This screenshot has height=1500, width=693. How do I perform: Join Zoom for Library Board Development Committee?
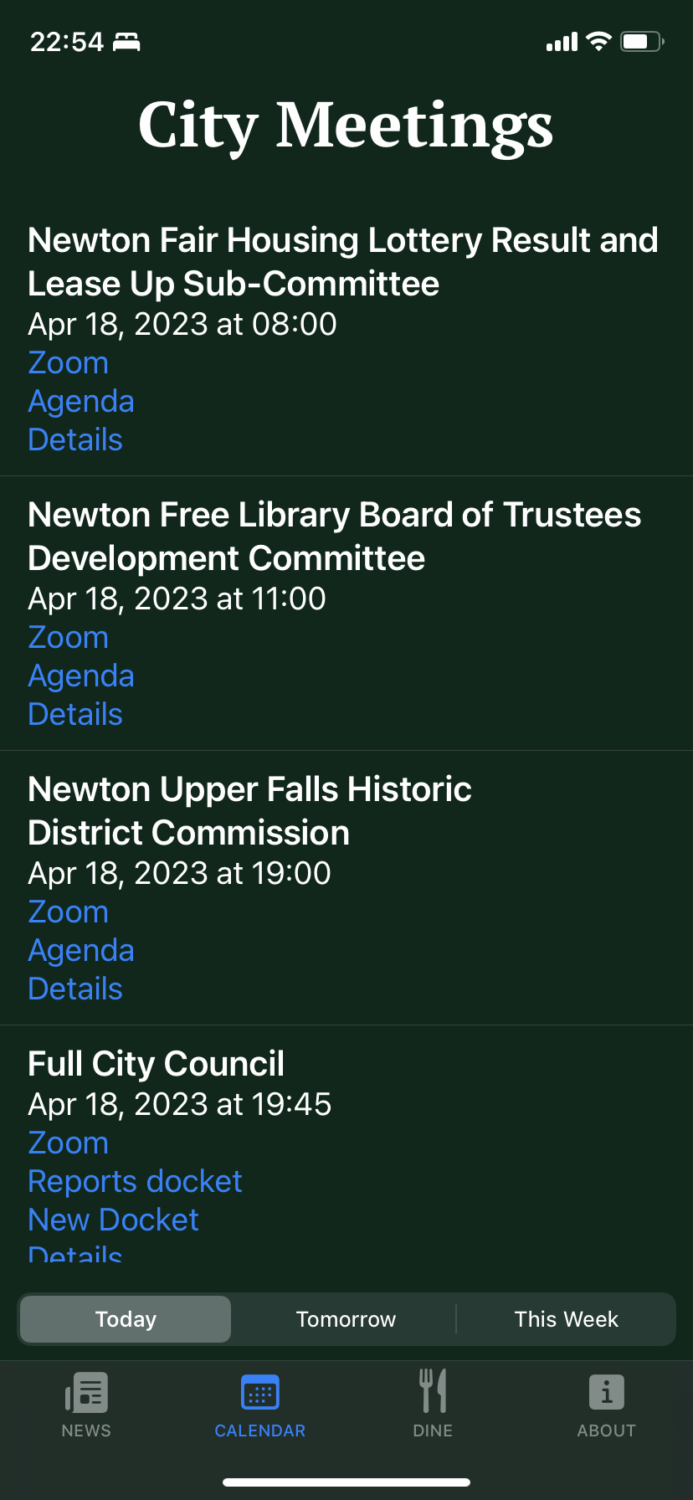(68, 637)
